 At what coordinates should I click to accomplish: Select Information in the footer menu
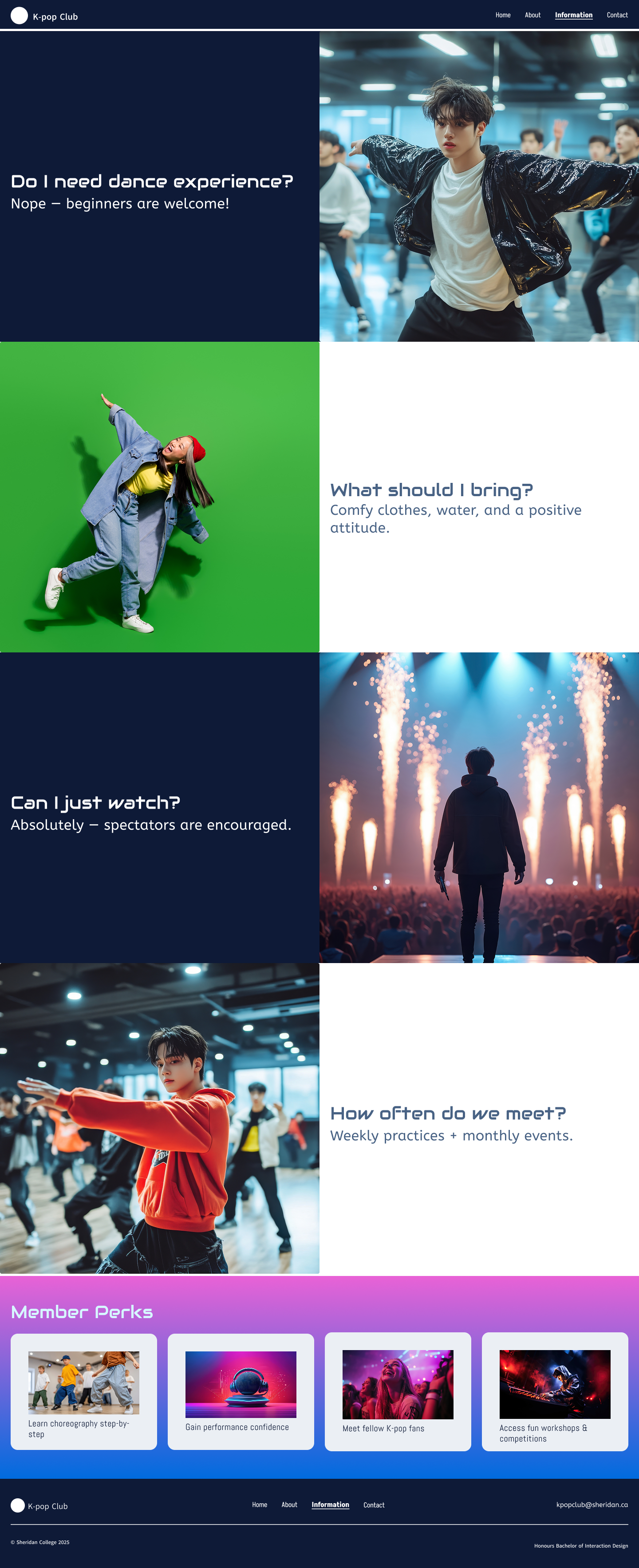pos(330,1504)
